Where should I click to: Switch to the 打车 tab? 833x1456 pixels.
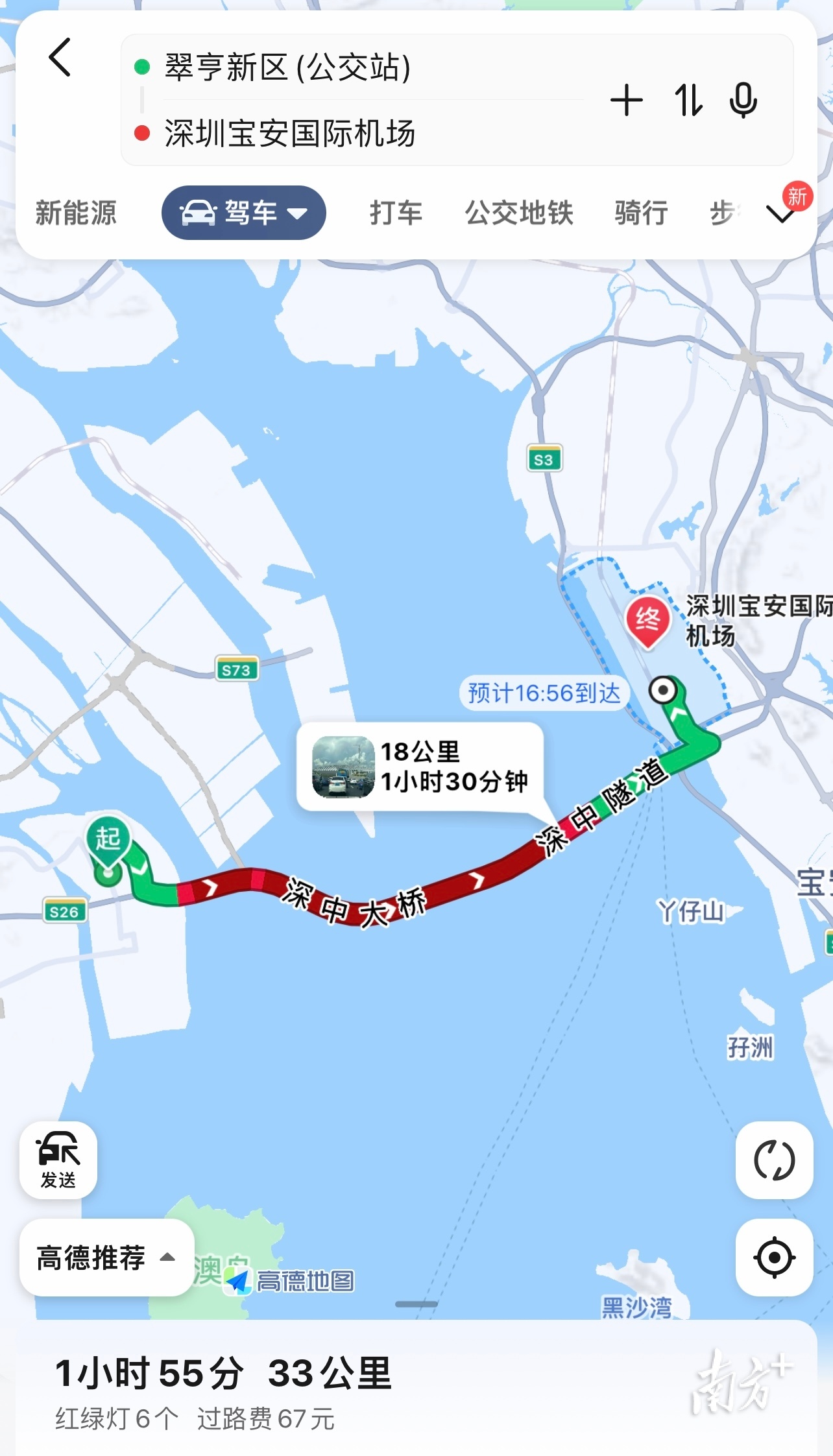[x=396, y=213]
